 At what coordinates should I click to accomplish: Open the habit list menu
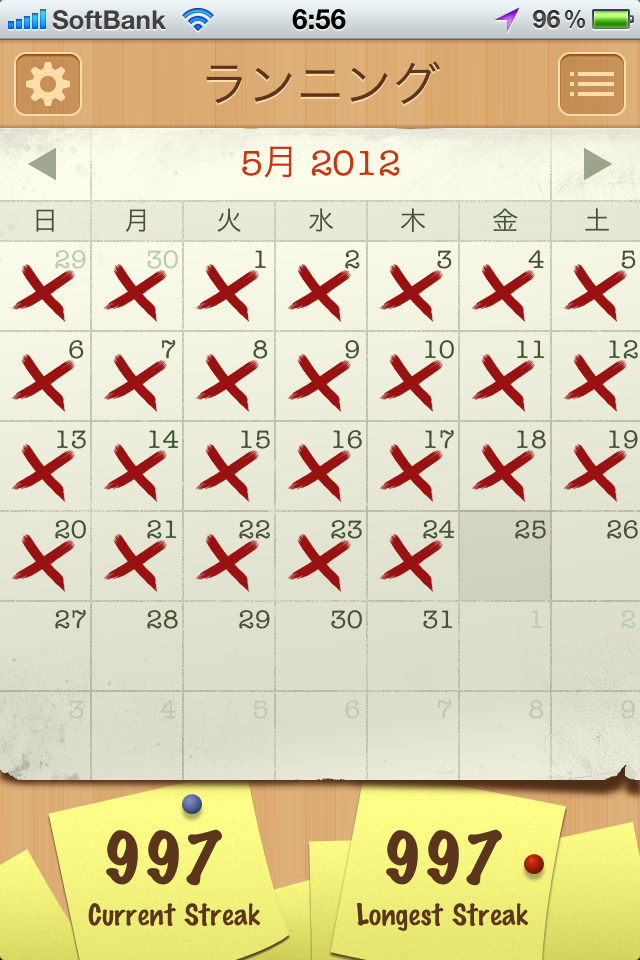(591, 84)
